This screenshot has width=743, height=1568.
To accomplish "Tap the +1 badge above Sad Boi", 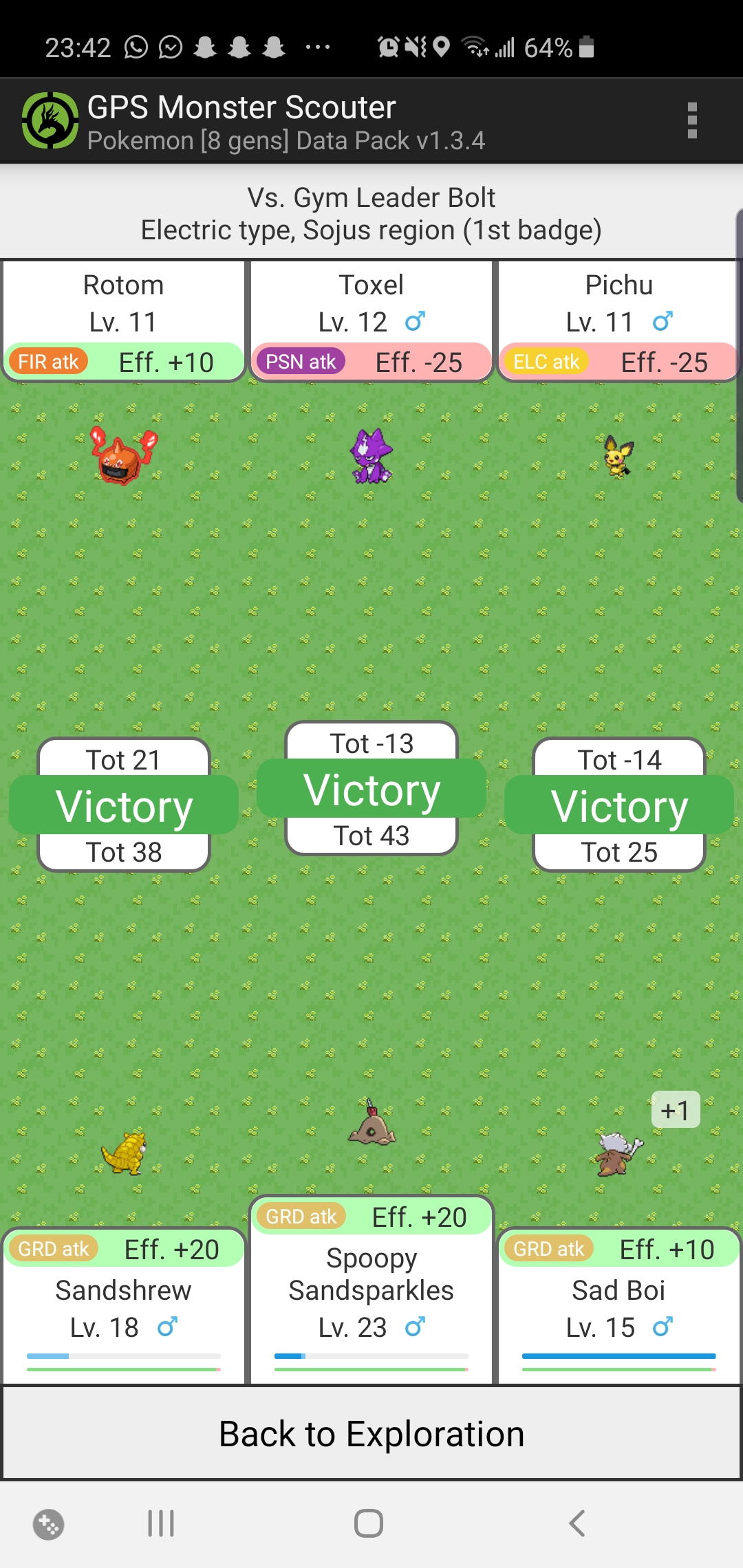I will 675,1109.
